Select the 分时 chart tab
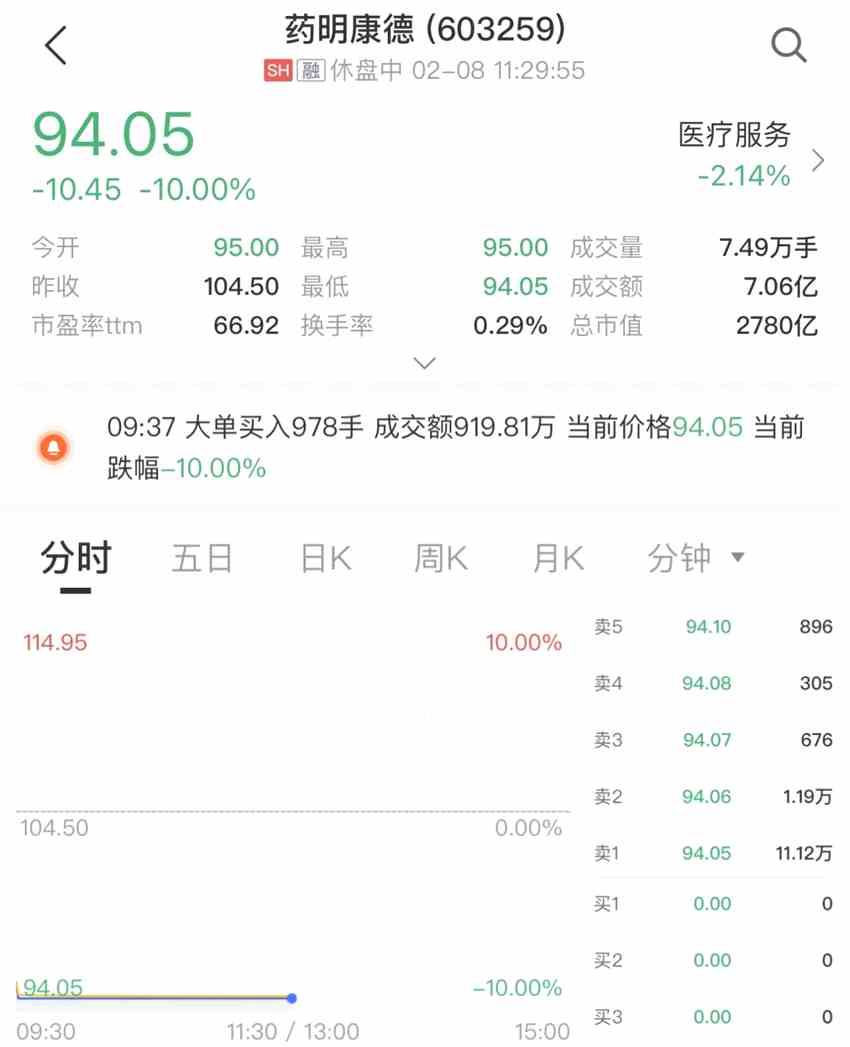The height and width of the screenshot is (1047, 850). [x=76, y=558]
